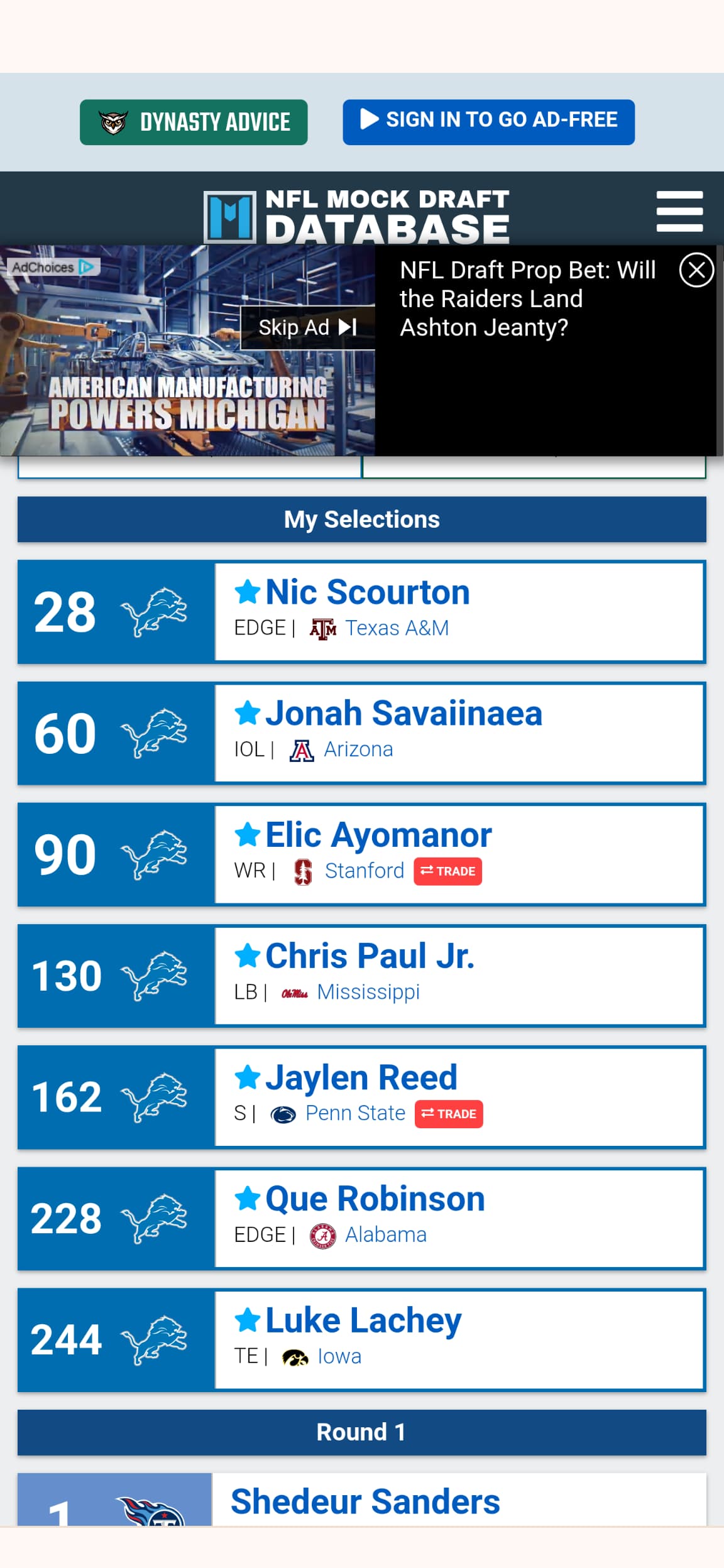Open Elic Ayomanor's player profile
The width and height of the screenshot is (724, 1568).
tap(378, 835)
